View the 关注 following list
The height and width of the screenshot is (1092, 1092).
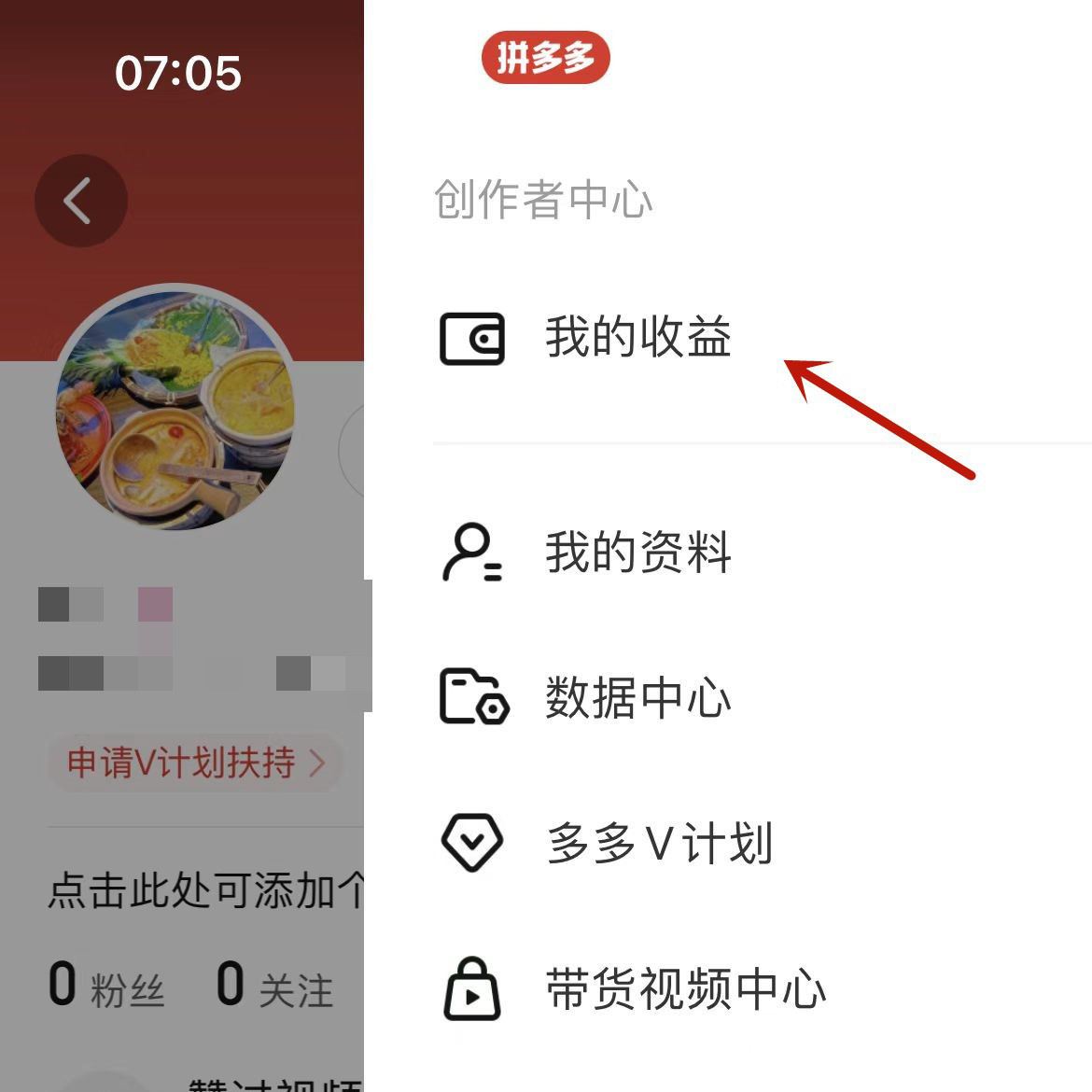coord(274,986)
